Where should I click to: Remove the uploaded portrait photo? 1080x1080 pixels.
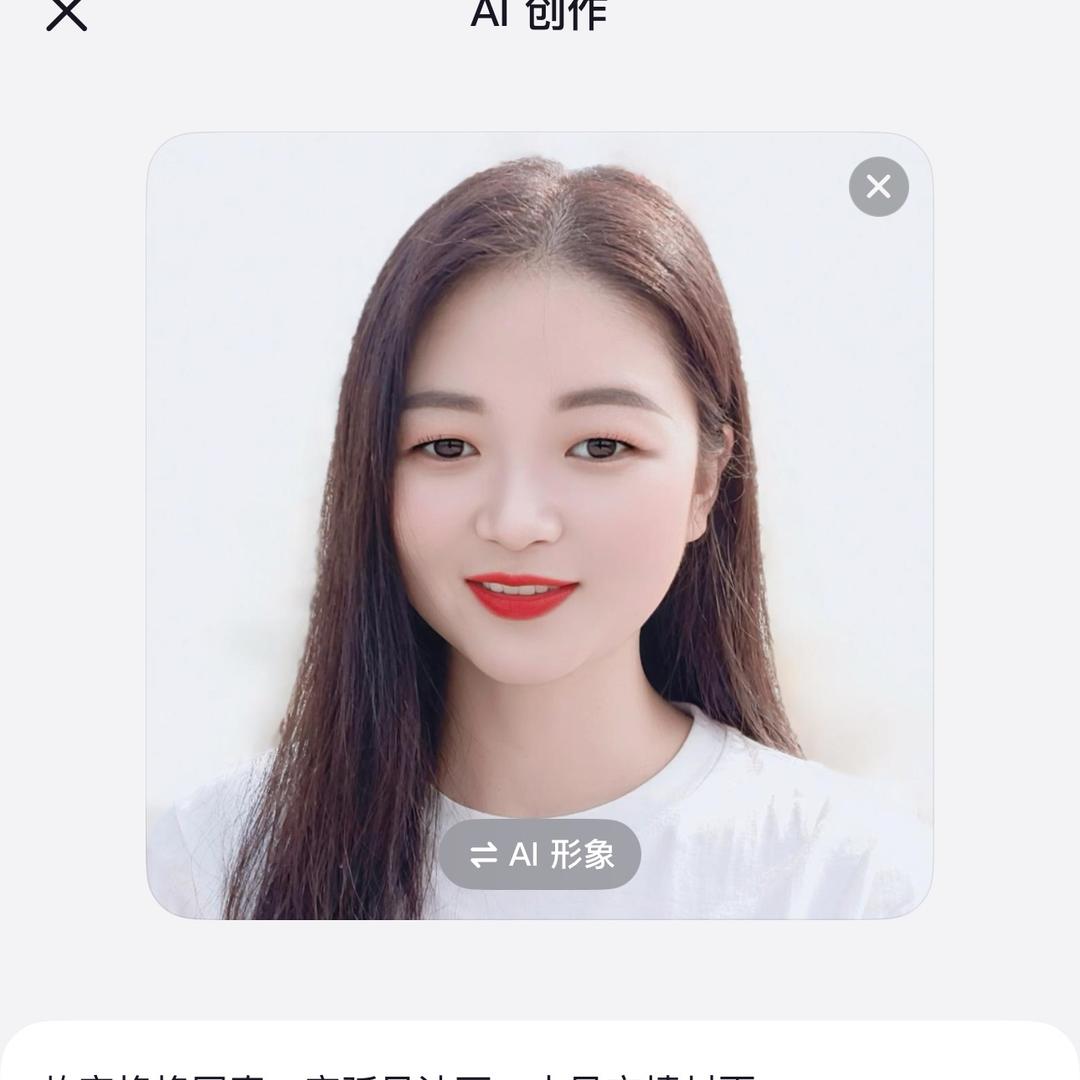878,187
